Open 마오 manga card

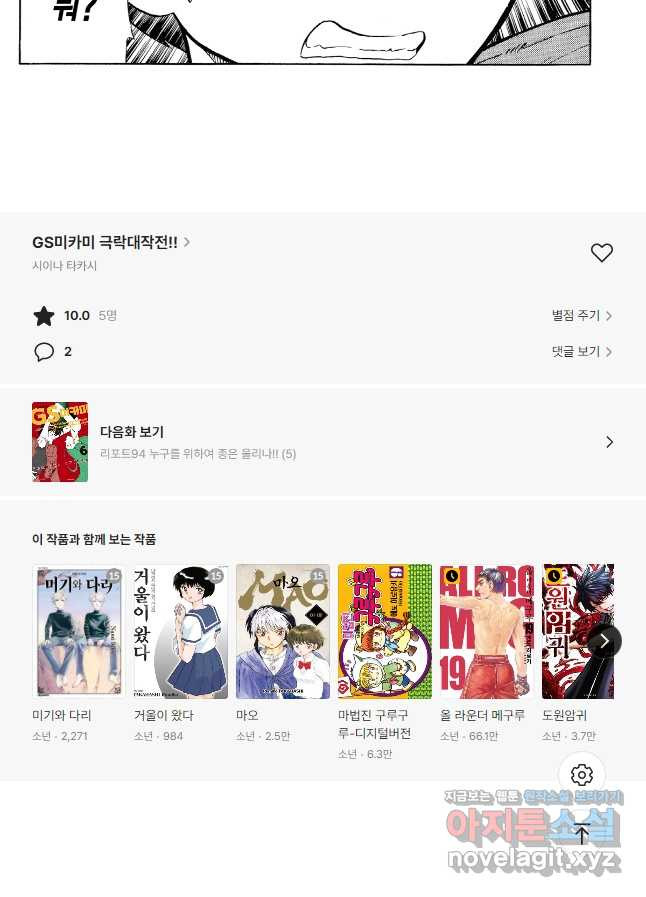282,632
